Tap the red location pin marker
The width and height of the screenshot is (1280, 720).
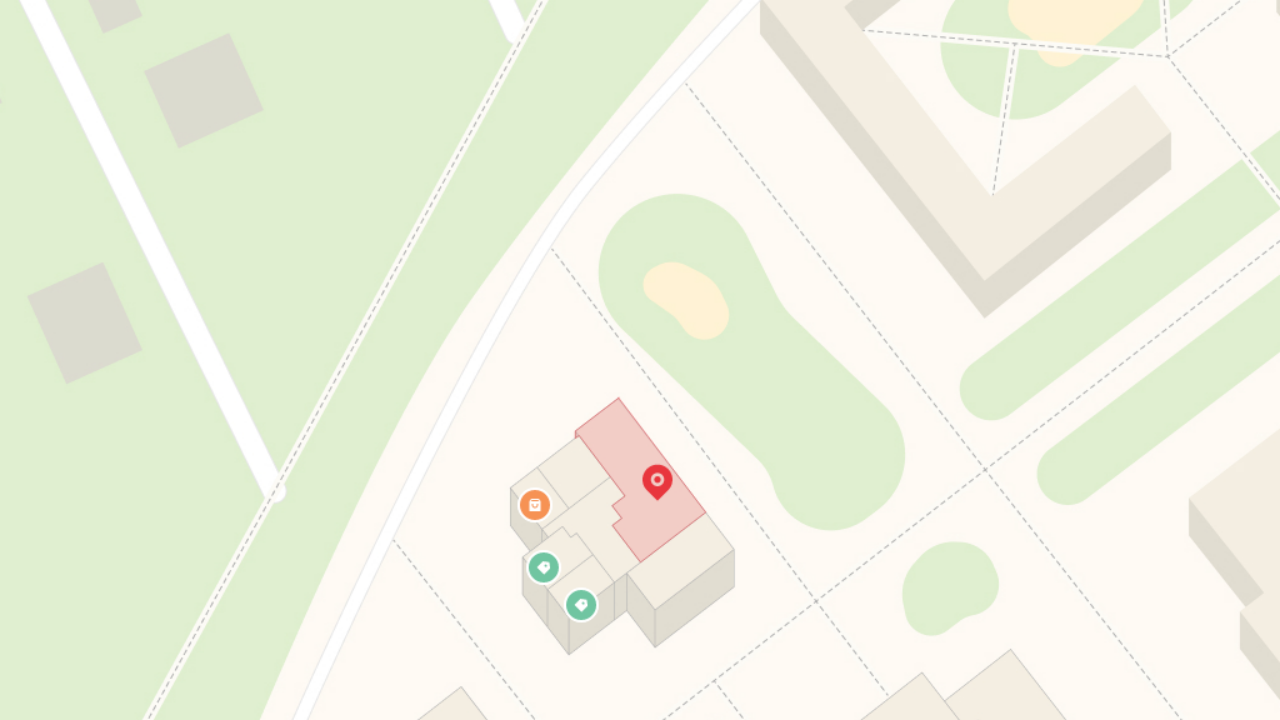(657, 481)
